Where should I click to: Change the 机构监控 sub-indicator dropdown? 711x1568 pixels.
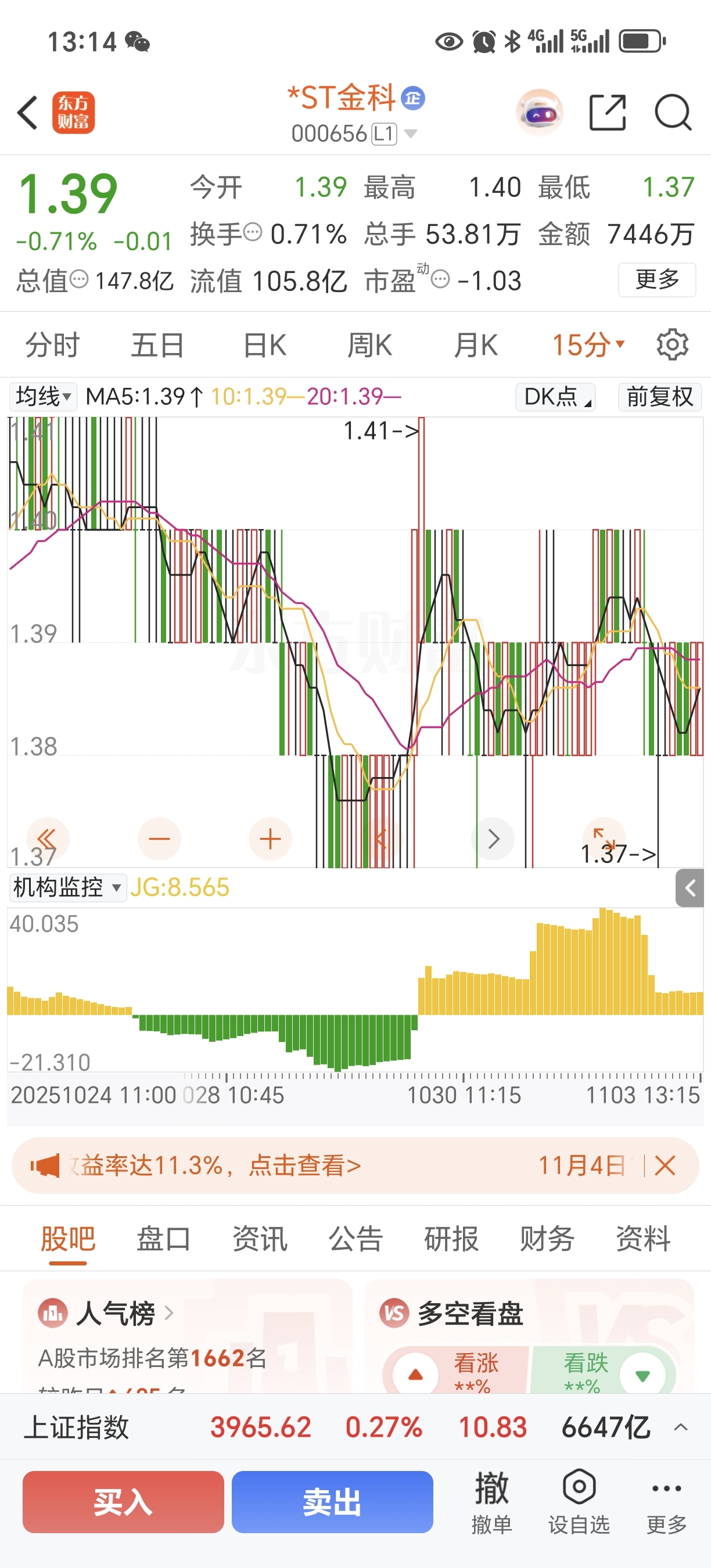[67, 887]
